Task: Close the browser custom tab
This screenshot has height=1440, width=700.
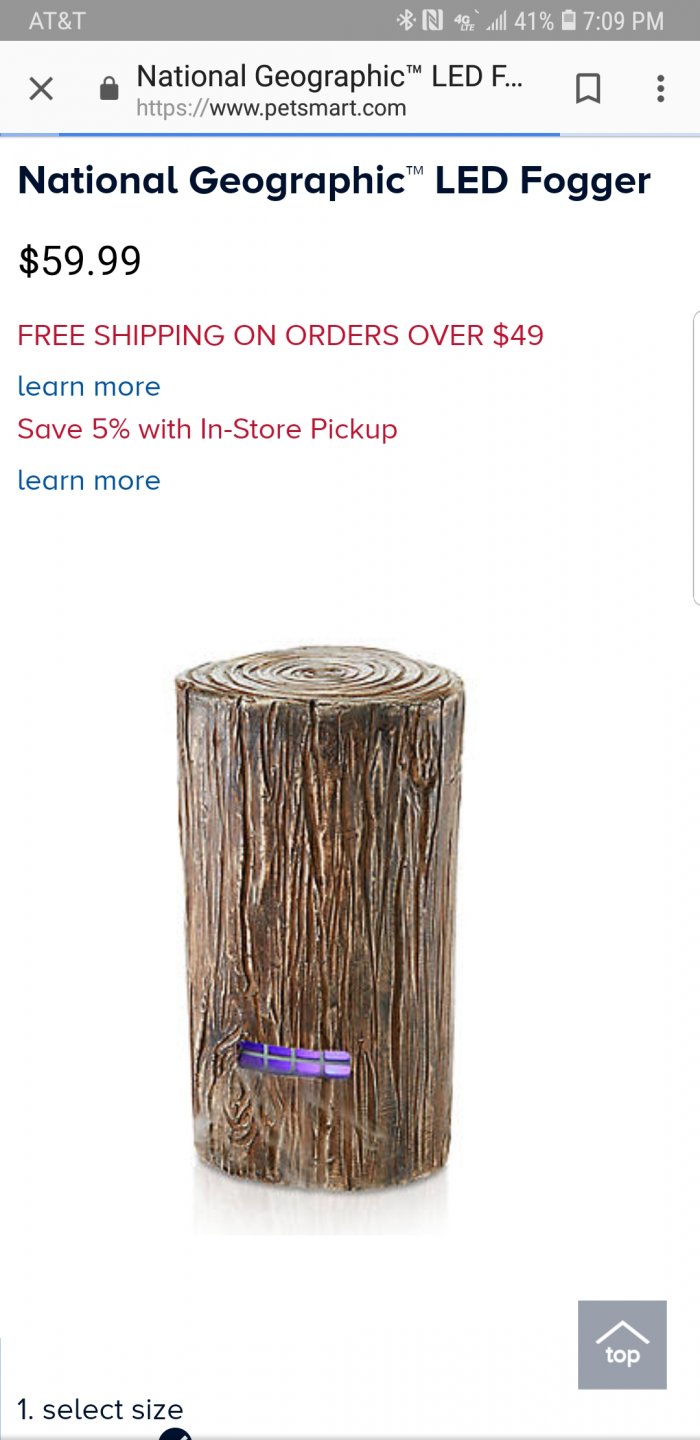Action: (41, 89)
